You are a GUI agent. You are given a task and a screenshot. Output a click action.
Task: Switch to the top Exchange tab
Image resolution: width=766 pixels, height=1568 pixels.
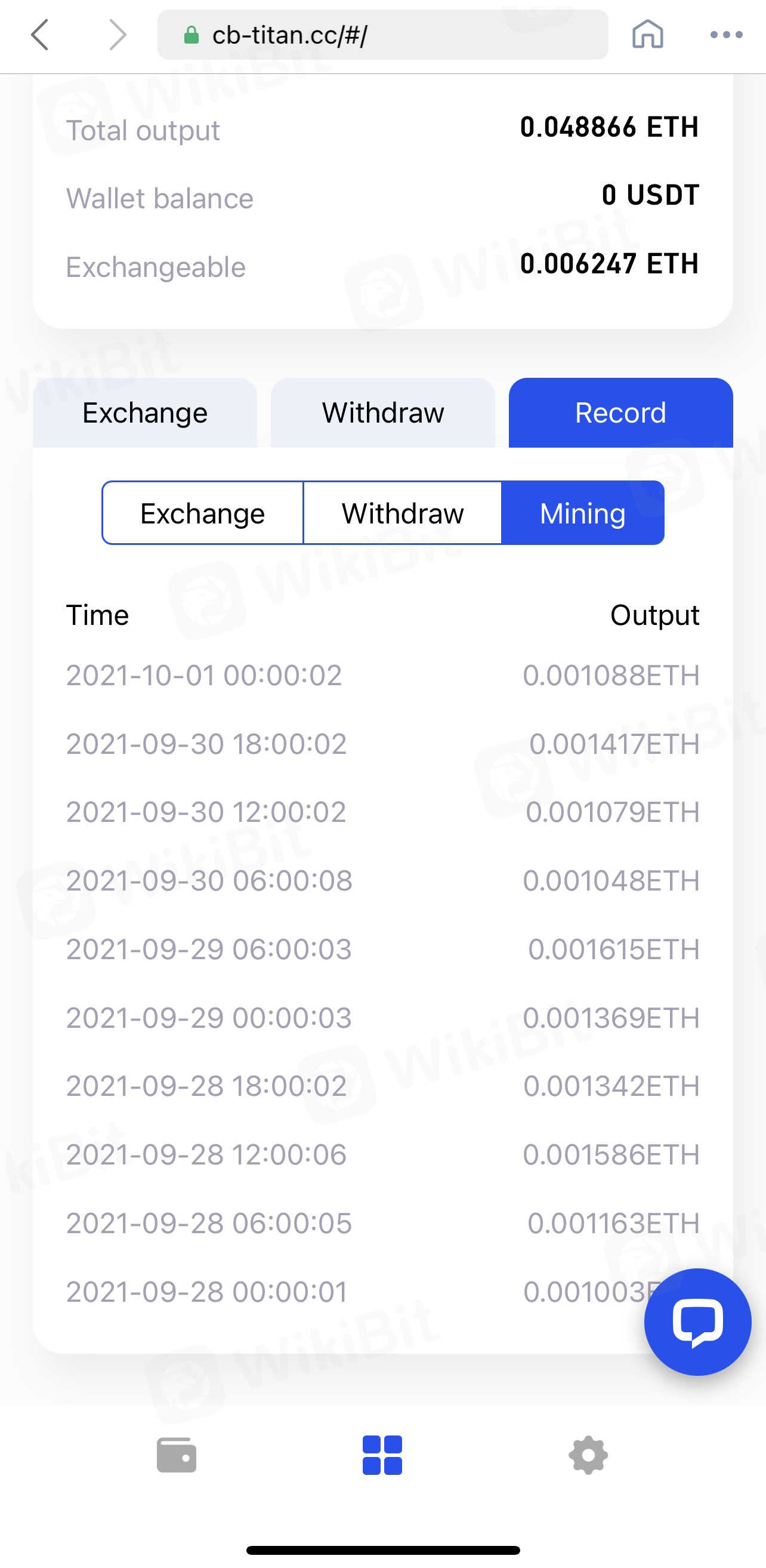pyautogui.click(x=145, y=412)
